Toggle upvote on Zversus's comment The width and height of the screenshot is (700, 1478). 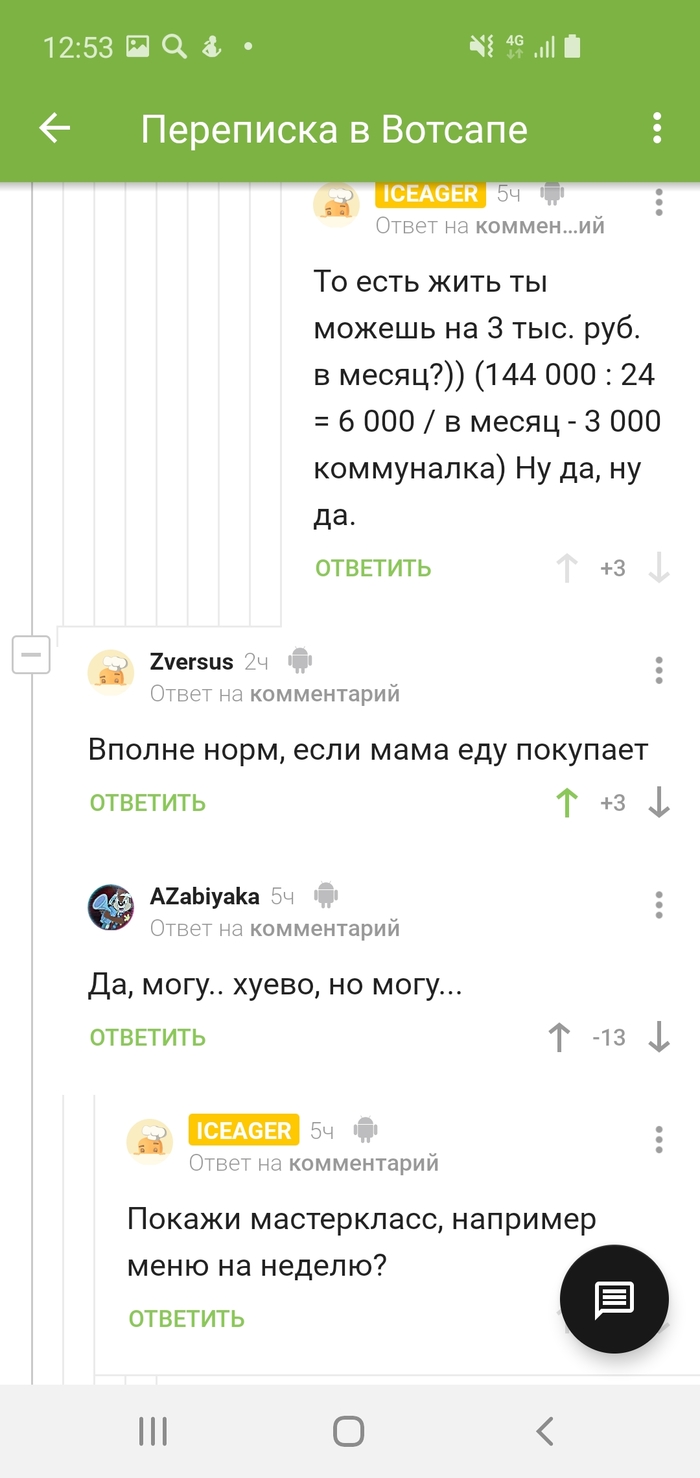pos(567,803)
